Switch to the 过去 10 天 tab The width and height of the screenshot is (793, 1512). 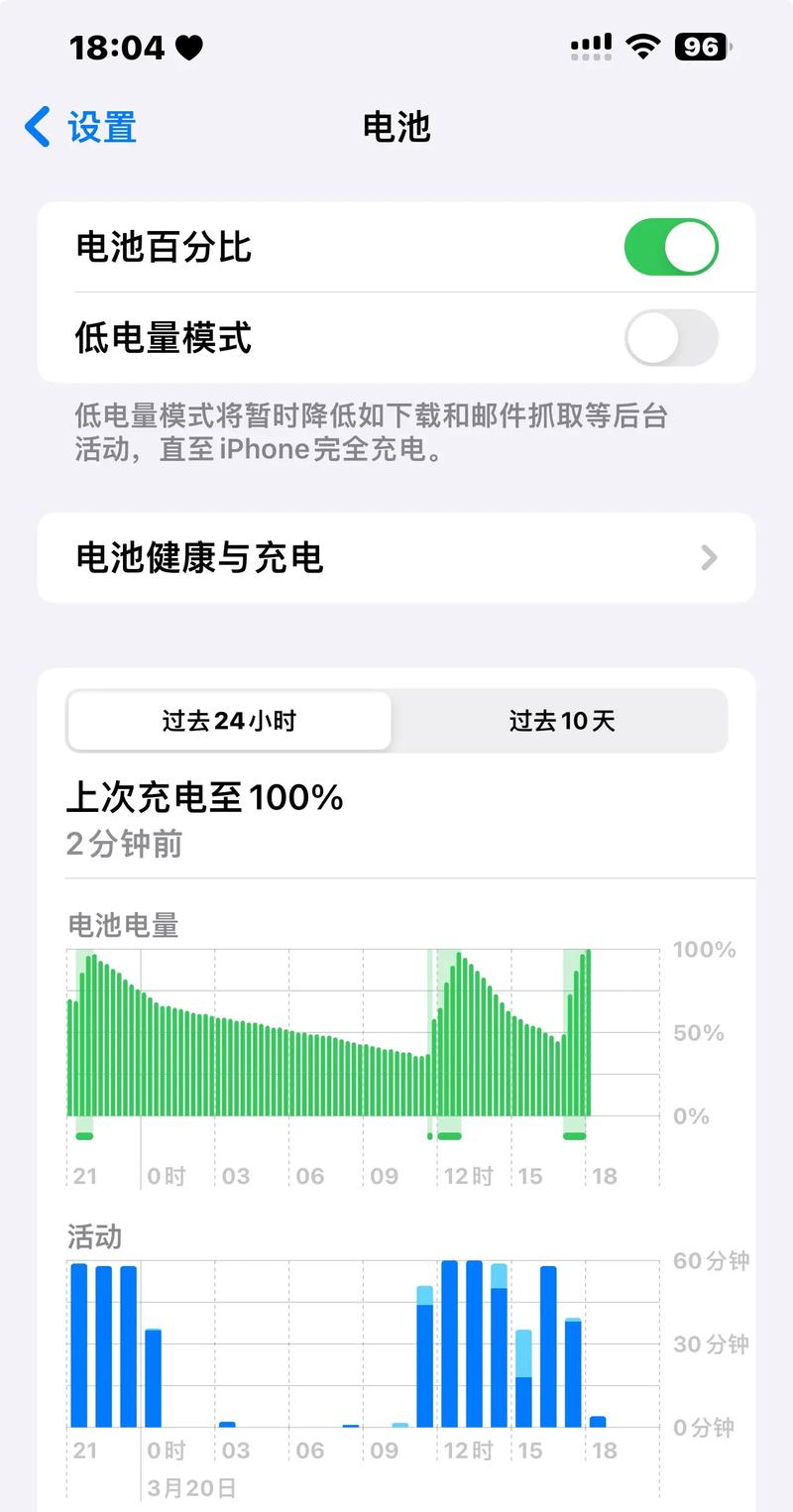[561, 721]
